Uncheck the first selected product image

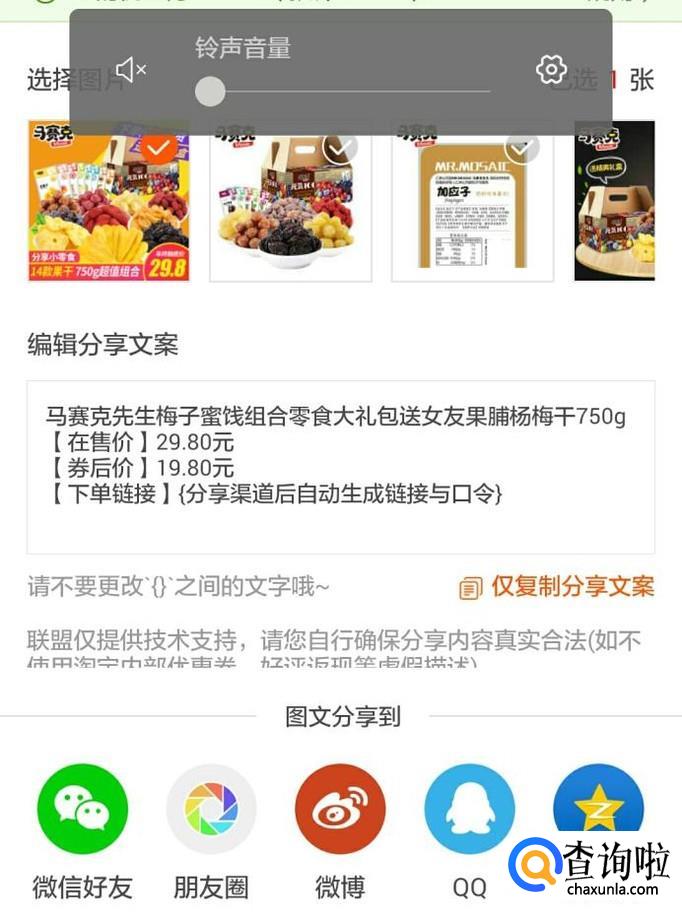pyautogui.click(x=158, y=148)
